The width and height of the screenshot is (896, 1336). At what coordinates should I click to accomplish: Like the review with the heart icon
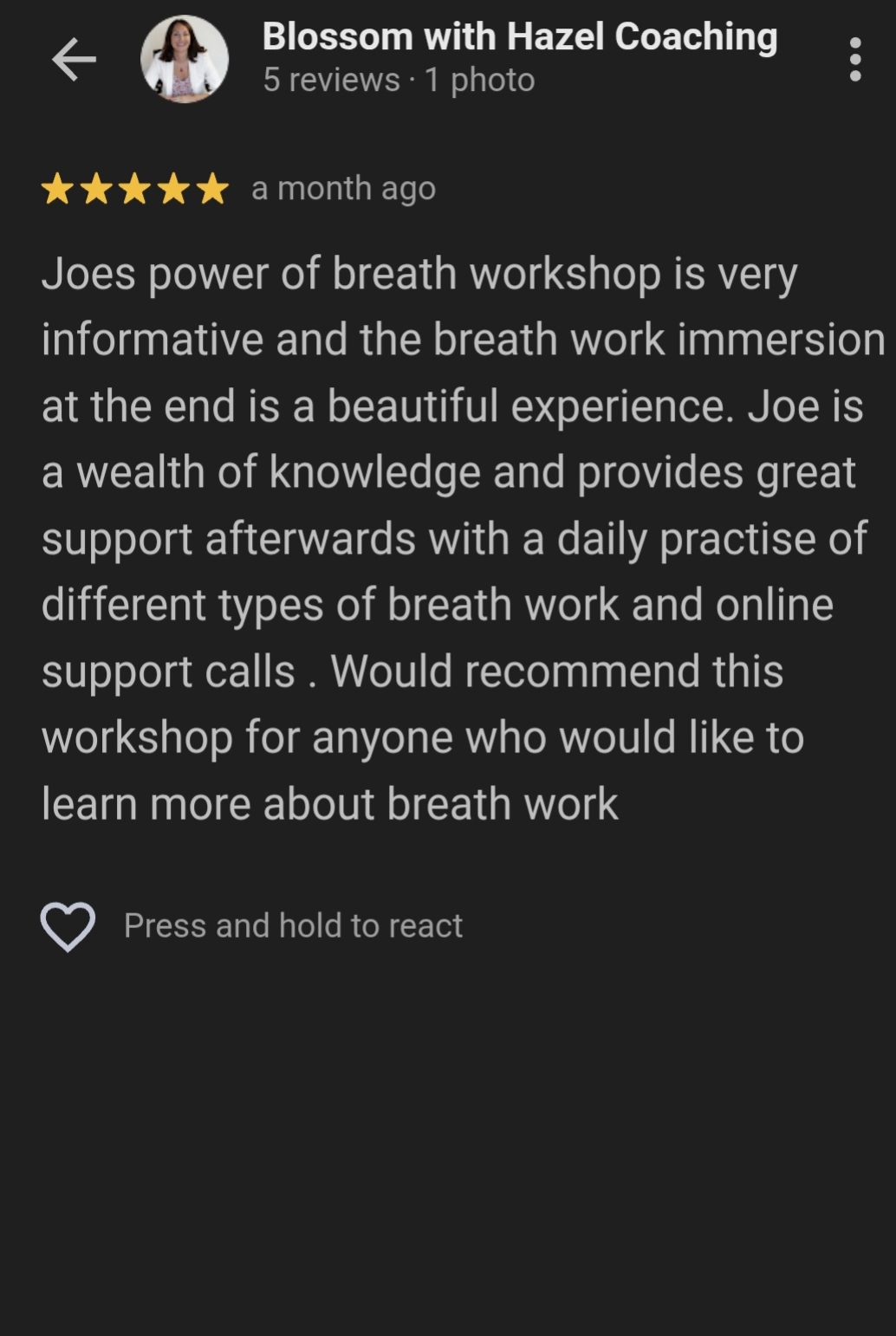point(68,926)
